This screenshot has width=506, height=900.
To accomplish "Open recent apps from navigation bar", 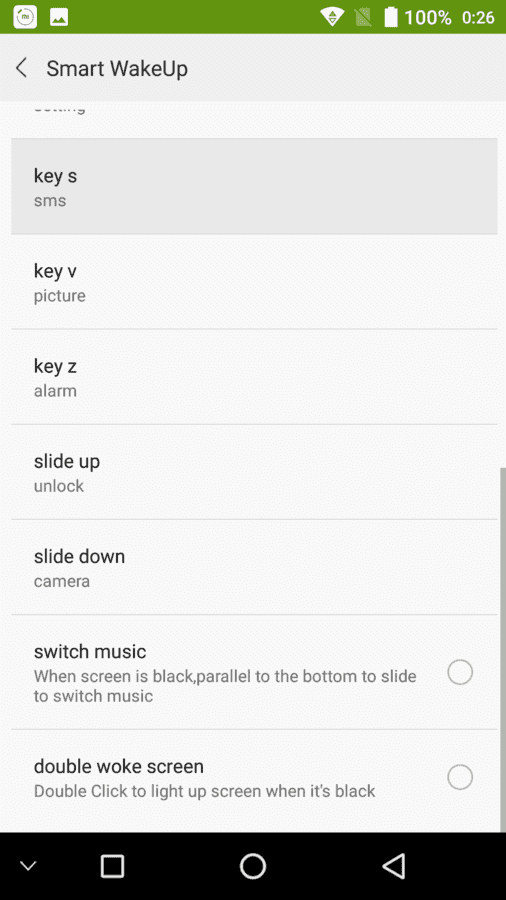I will [112, 866].
